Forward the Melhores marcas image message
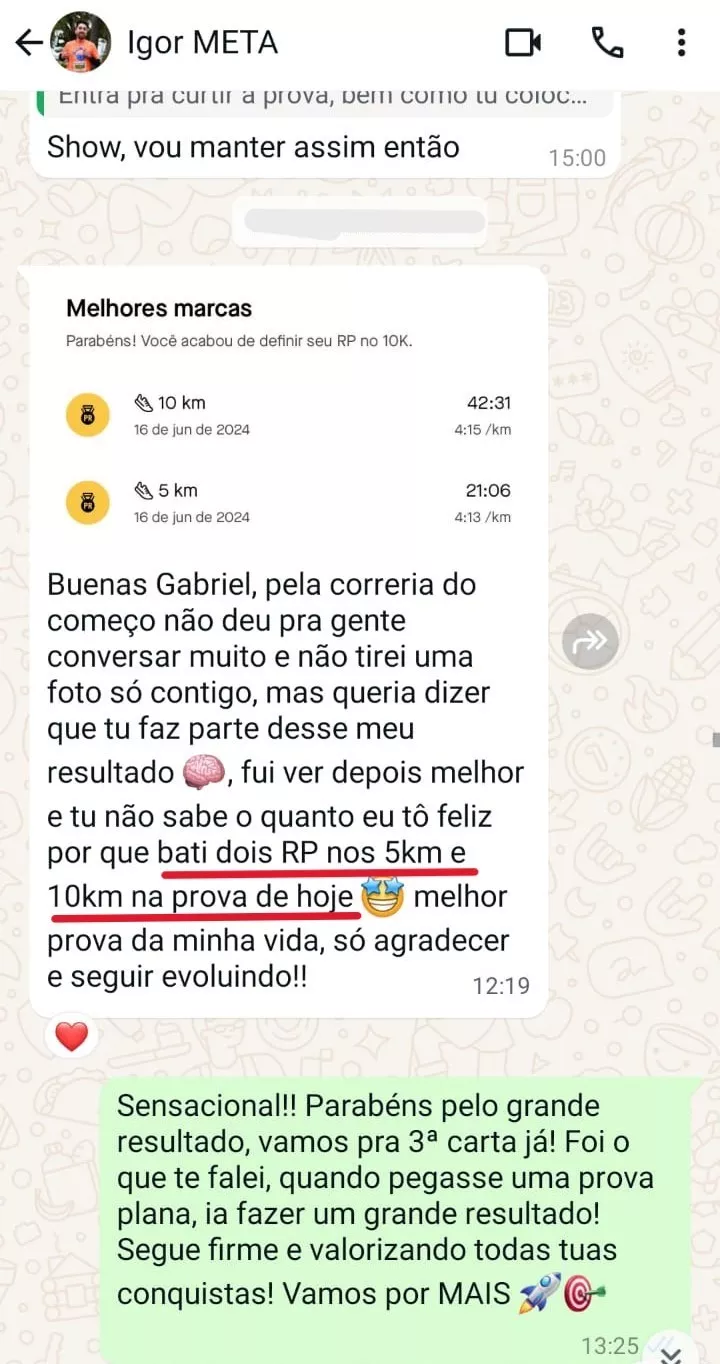 click(x=589, y=641)
